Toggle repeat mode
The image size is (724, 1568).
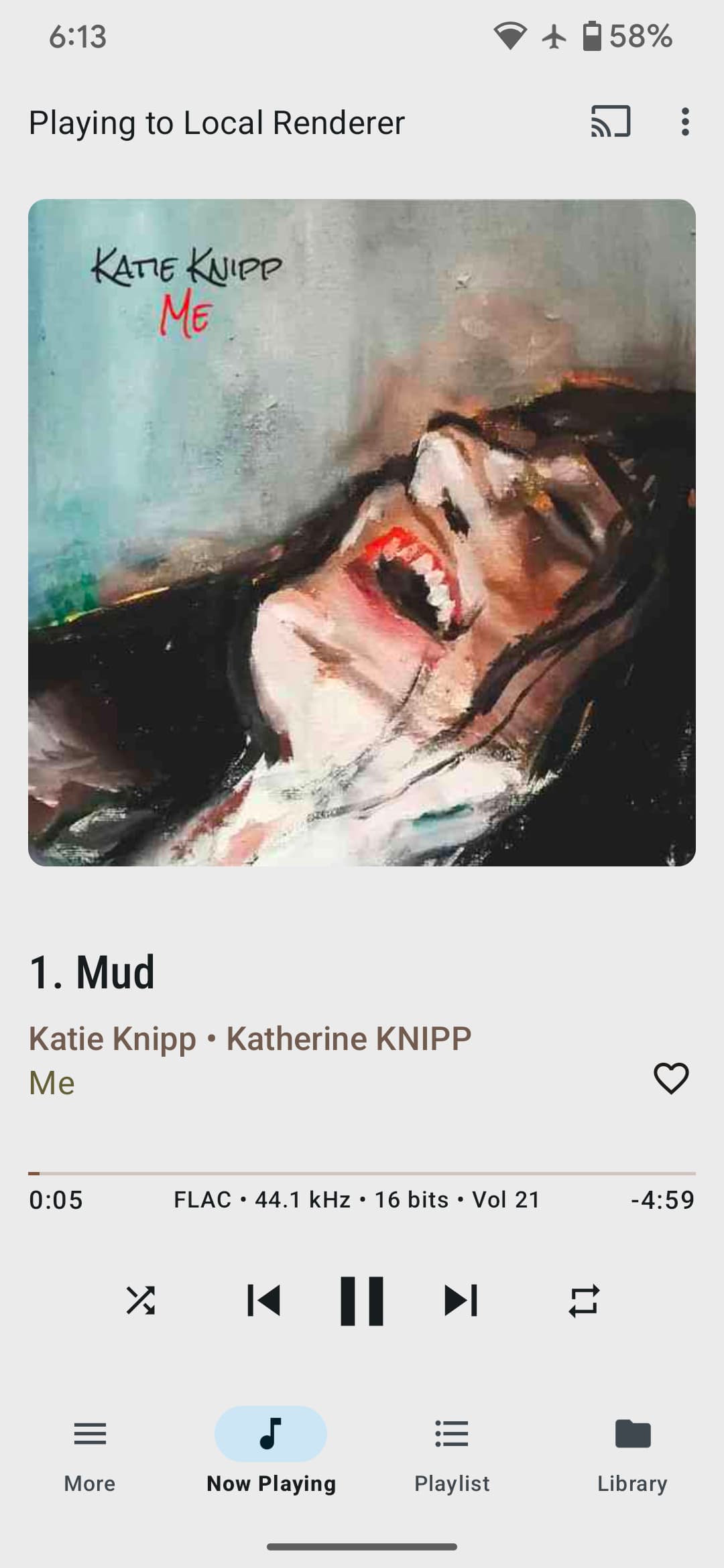coord(584,1301)
